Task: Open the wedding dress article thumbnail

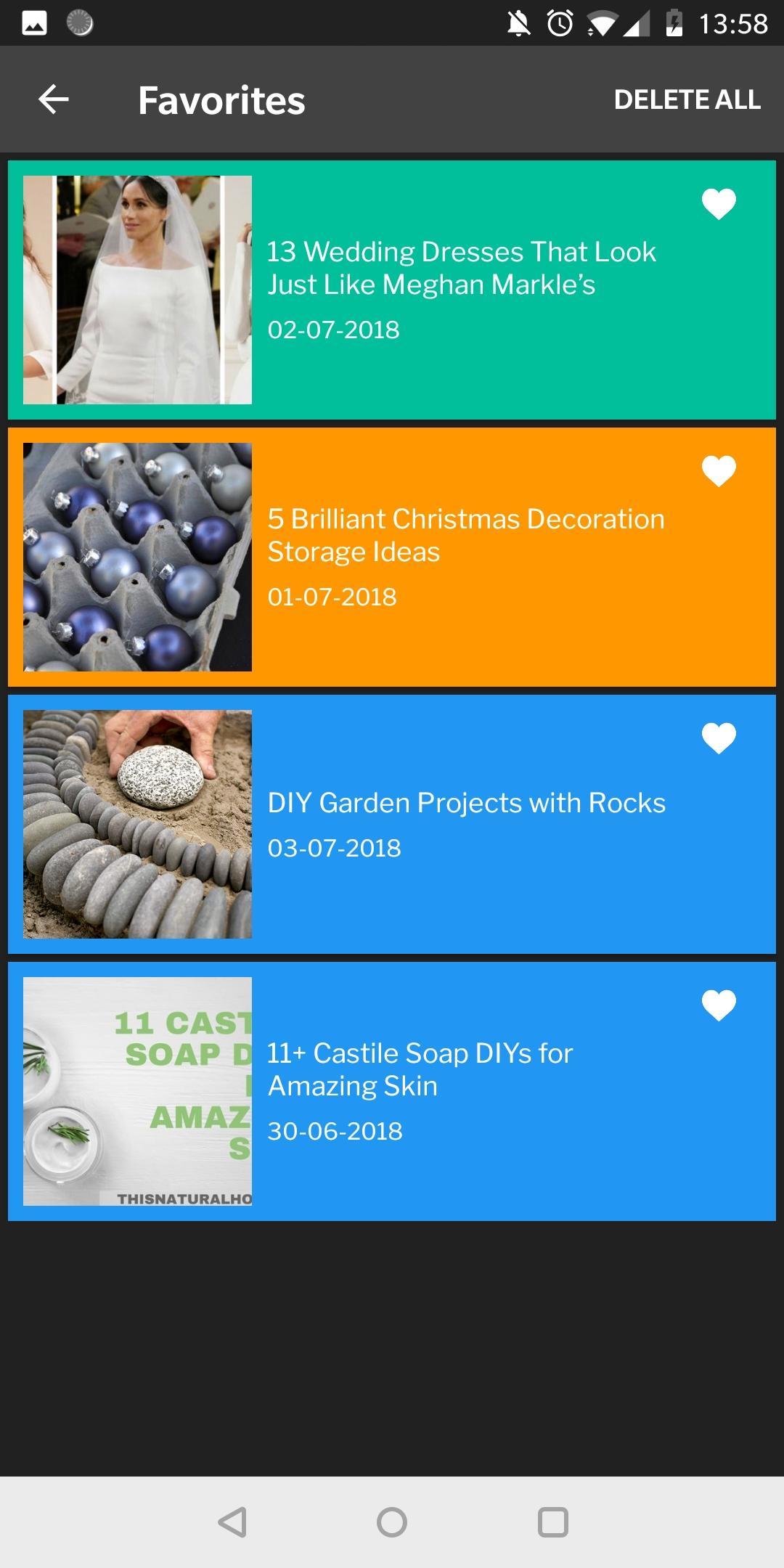Action: [137, 287]
